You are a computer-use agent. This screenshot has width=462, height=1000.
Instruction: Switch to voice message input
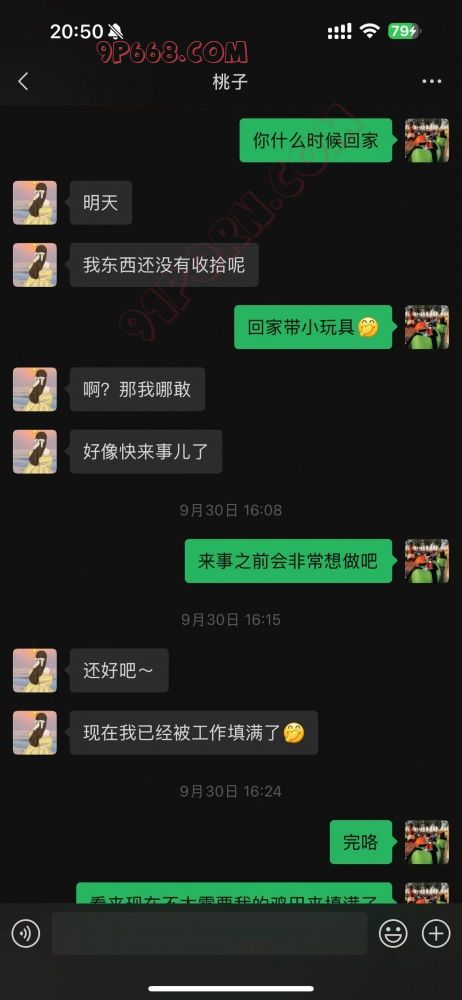coord(26,934)
